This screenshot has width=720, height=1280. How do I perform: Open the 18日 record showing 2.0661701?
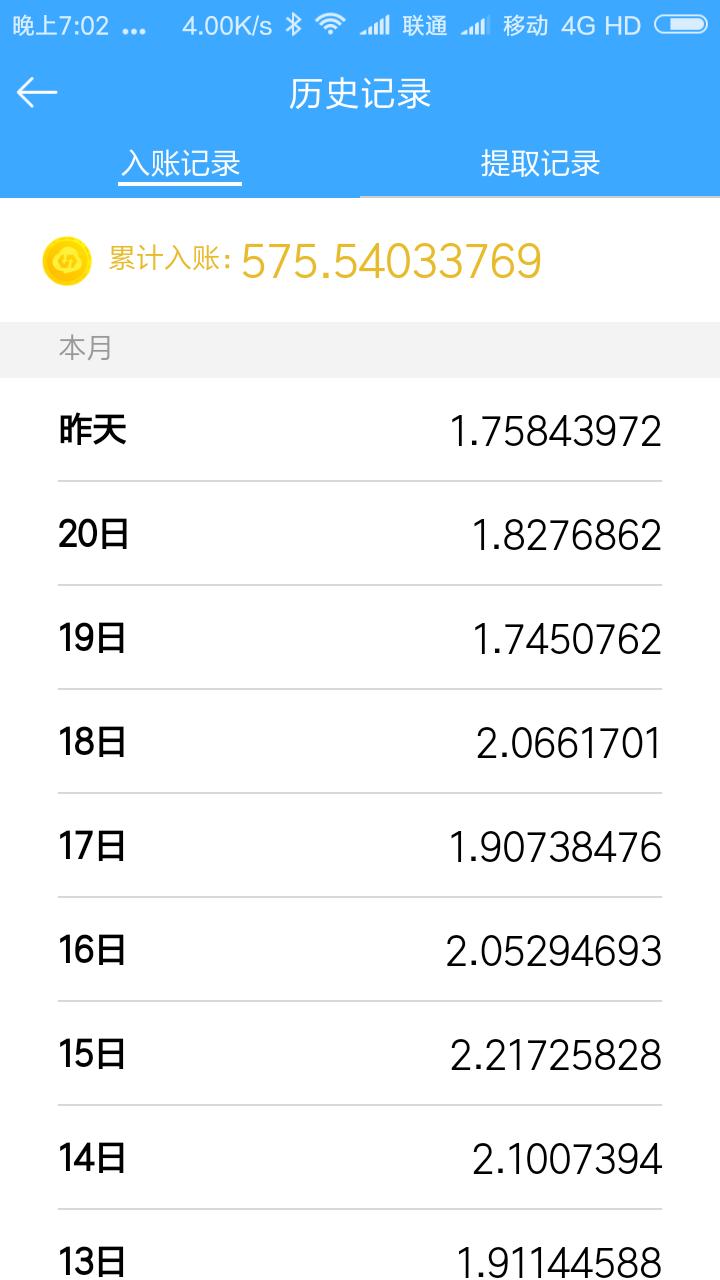click(x=360, y=742)
